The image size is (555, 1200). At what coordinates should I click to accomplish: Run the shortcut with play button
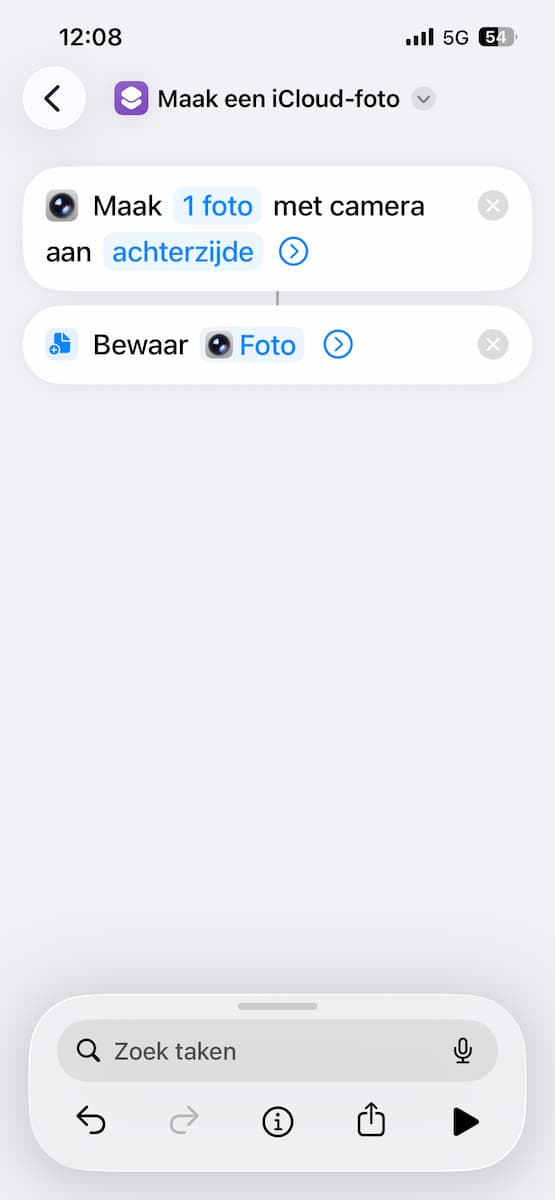click(465, 1122)
